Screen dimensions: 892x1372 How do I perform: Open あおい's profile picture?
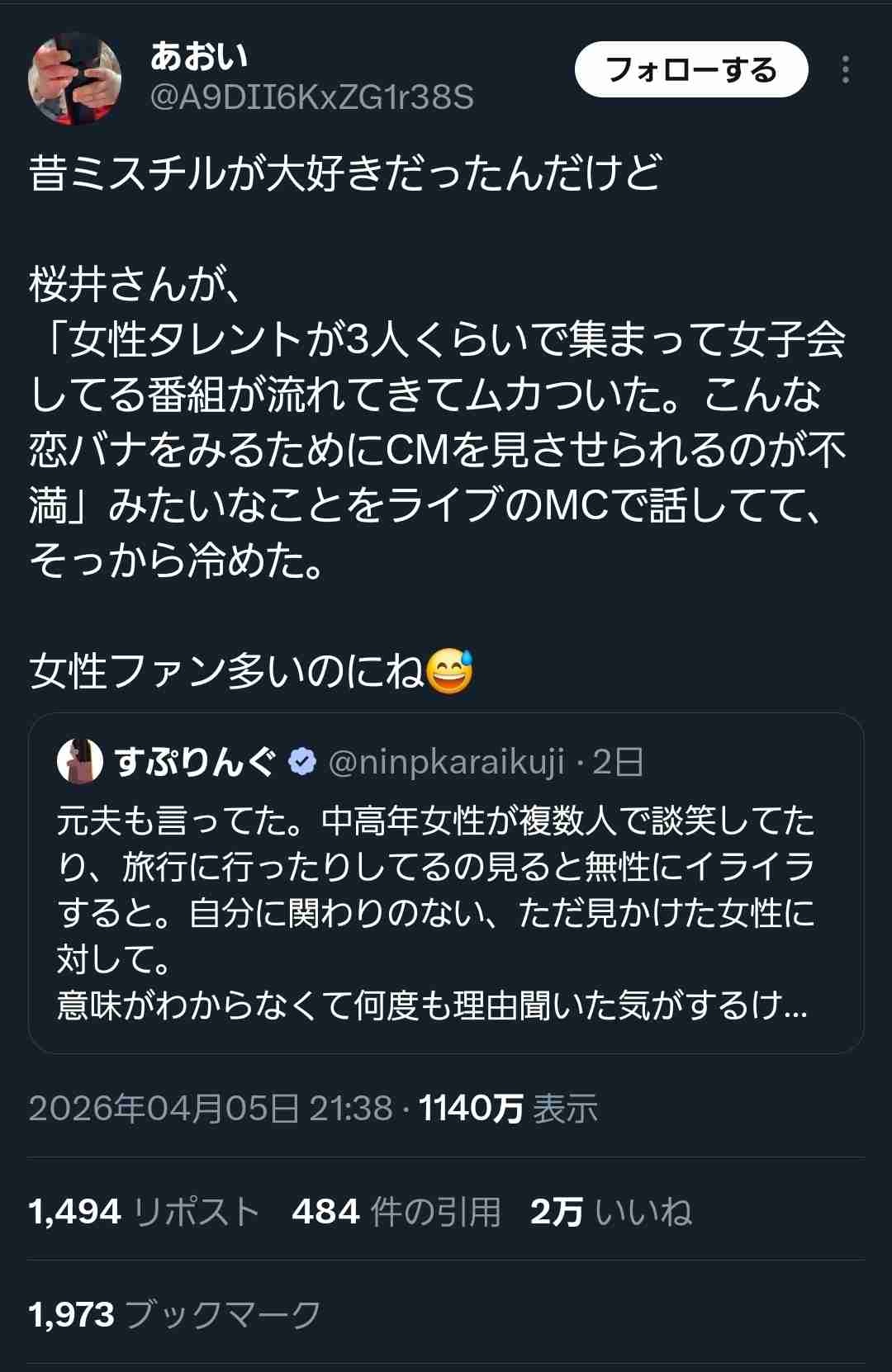pyautogui.click(x=75, y=78)
